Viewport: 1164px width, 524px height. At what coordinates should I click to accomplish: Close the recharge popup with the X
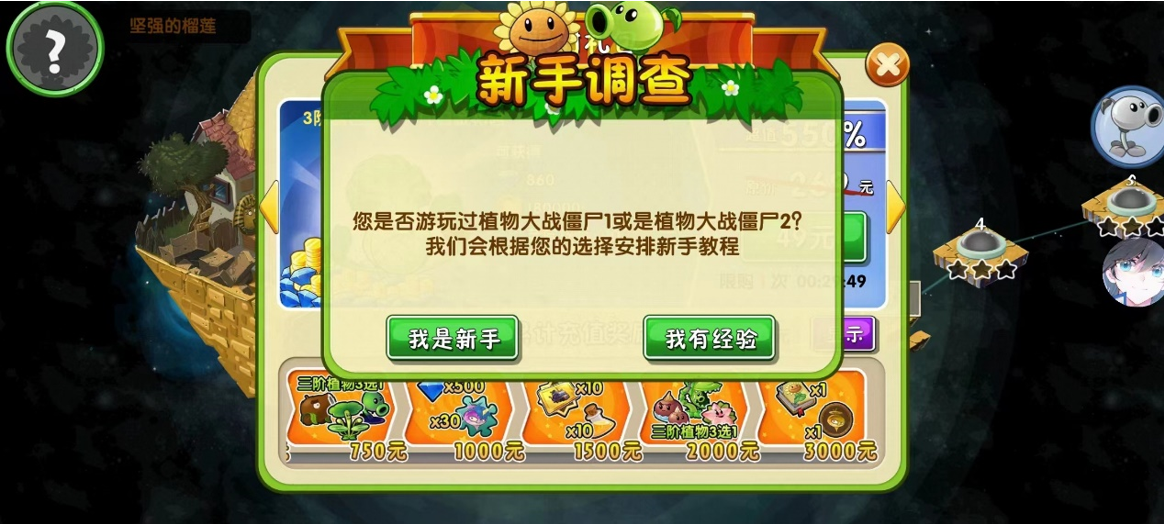point(886,66)
